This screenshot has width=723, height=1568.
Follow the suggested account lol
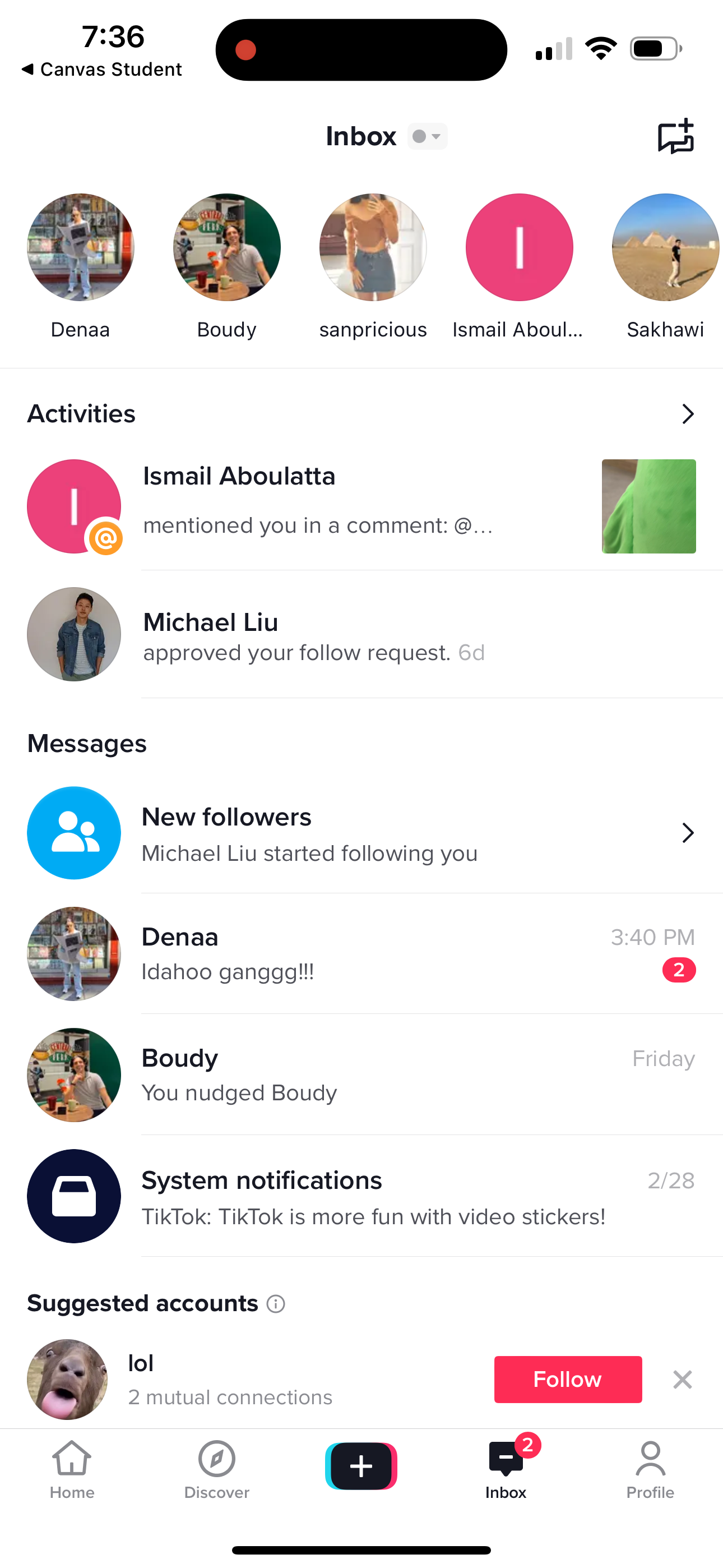point(567,1380)
